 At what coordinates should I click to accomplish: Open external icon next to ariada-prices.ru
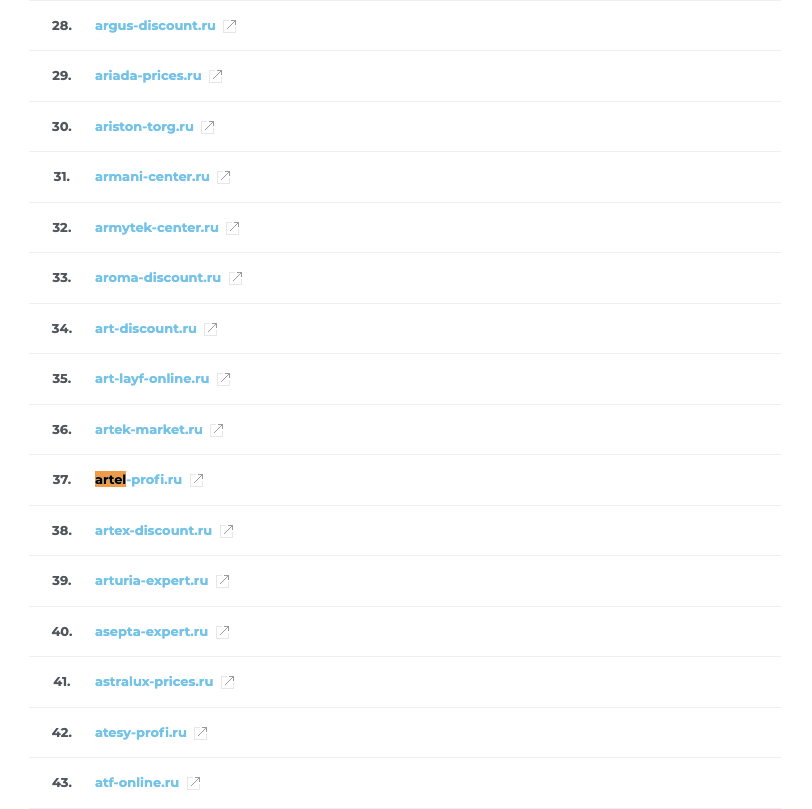click(x=216, y=76)
